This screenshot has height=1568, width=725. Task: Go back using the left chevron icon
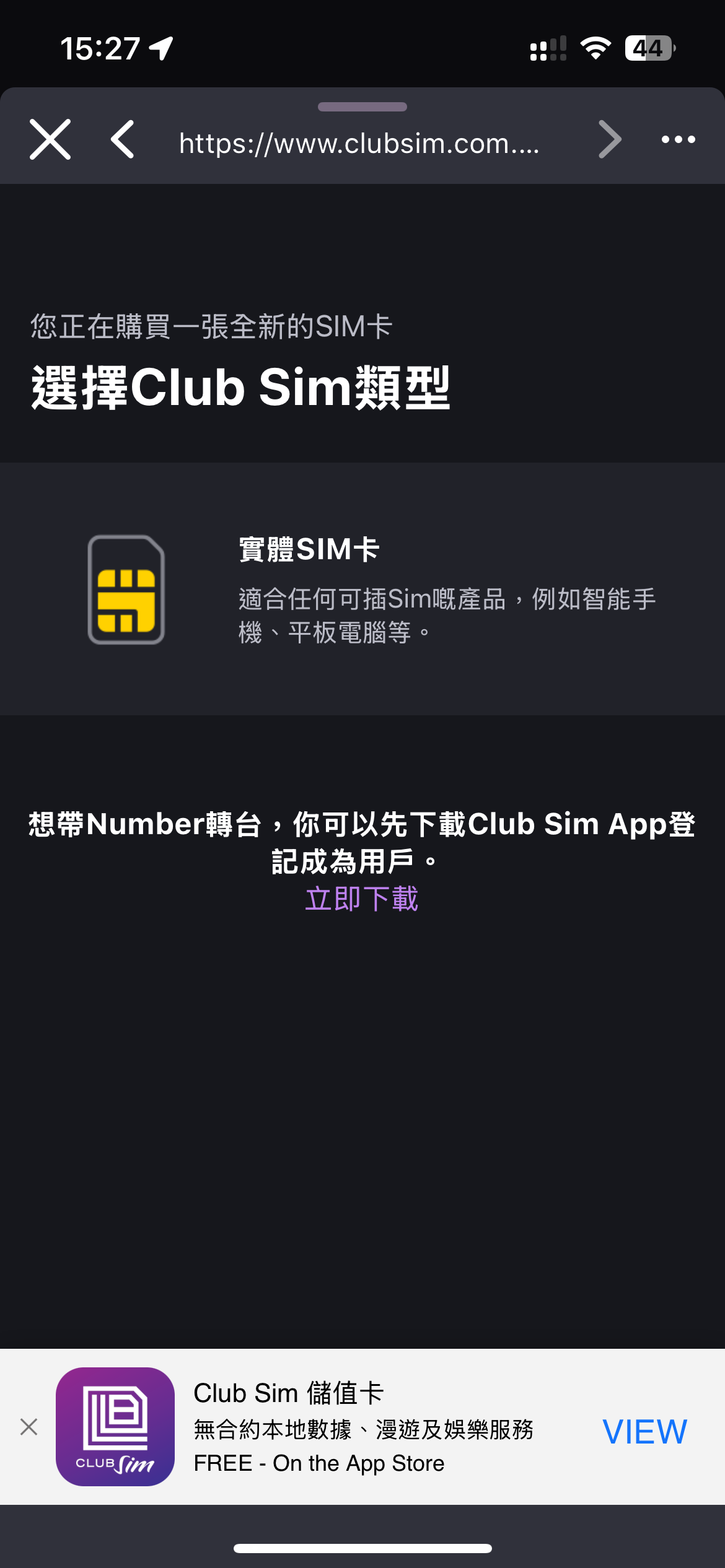tap(123, 140)
